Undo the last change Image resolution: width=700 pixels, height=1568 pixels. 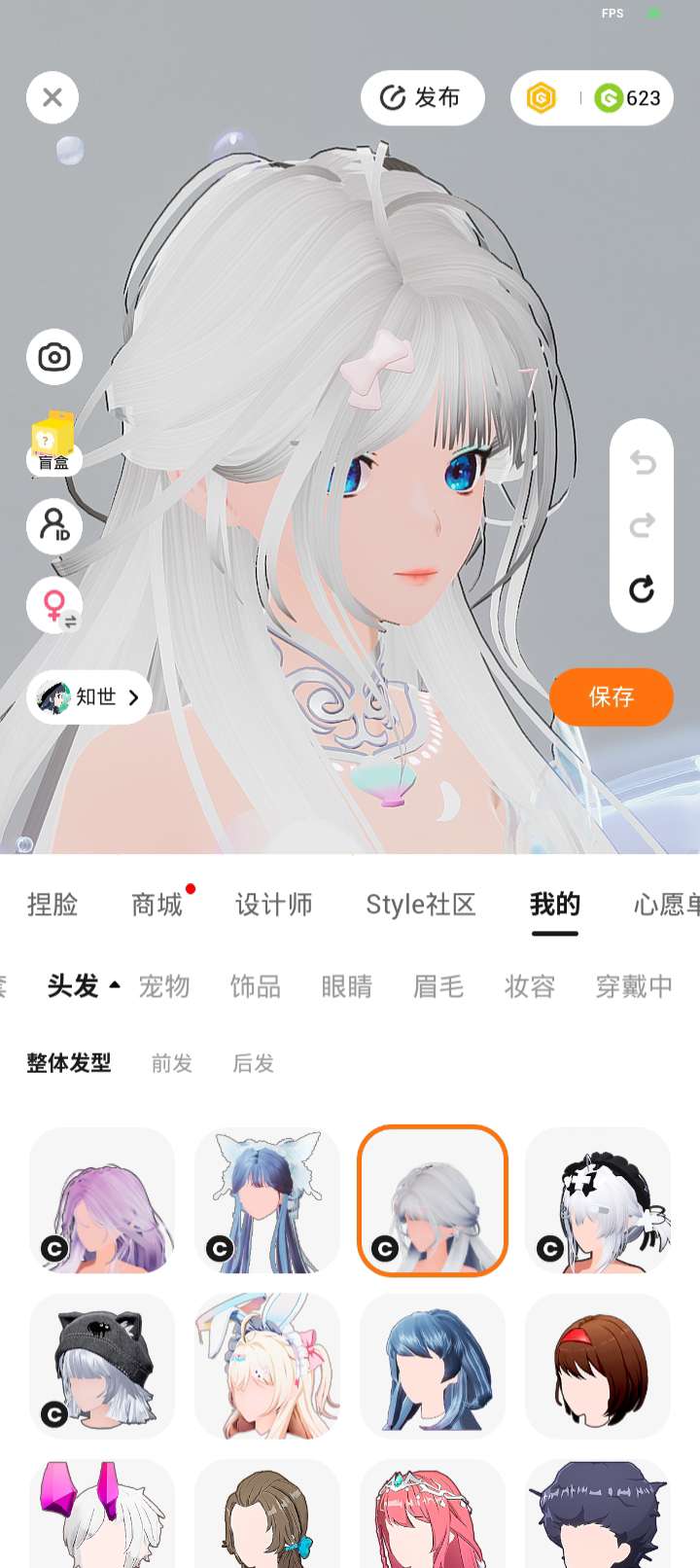(642, 462)
